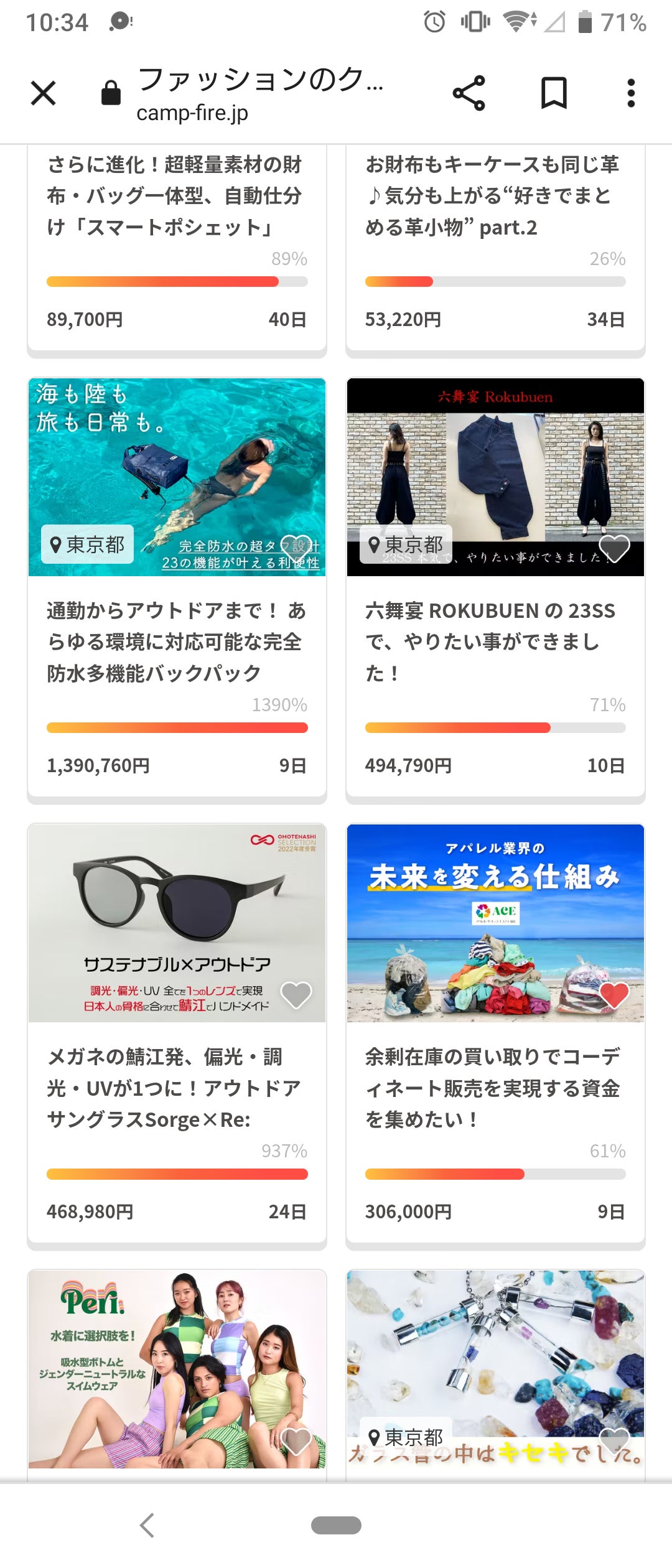This screenshot has width=672, height=1568.
Task: Open the 六舞宴 ROKUBUEN 23SS project
Action: pos(495,641)
